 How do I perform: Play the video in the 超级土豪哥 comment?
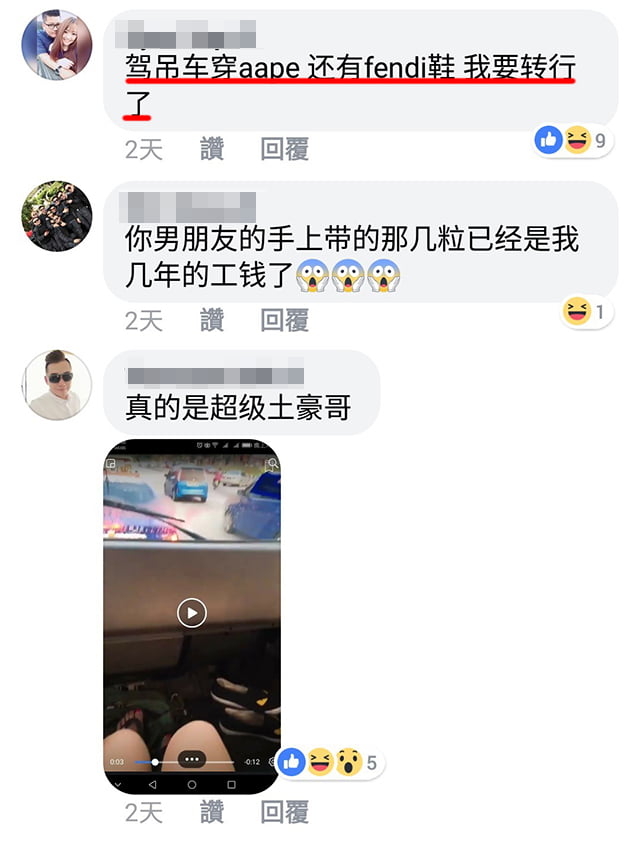192,612
